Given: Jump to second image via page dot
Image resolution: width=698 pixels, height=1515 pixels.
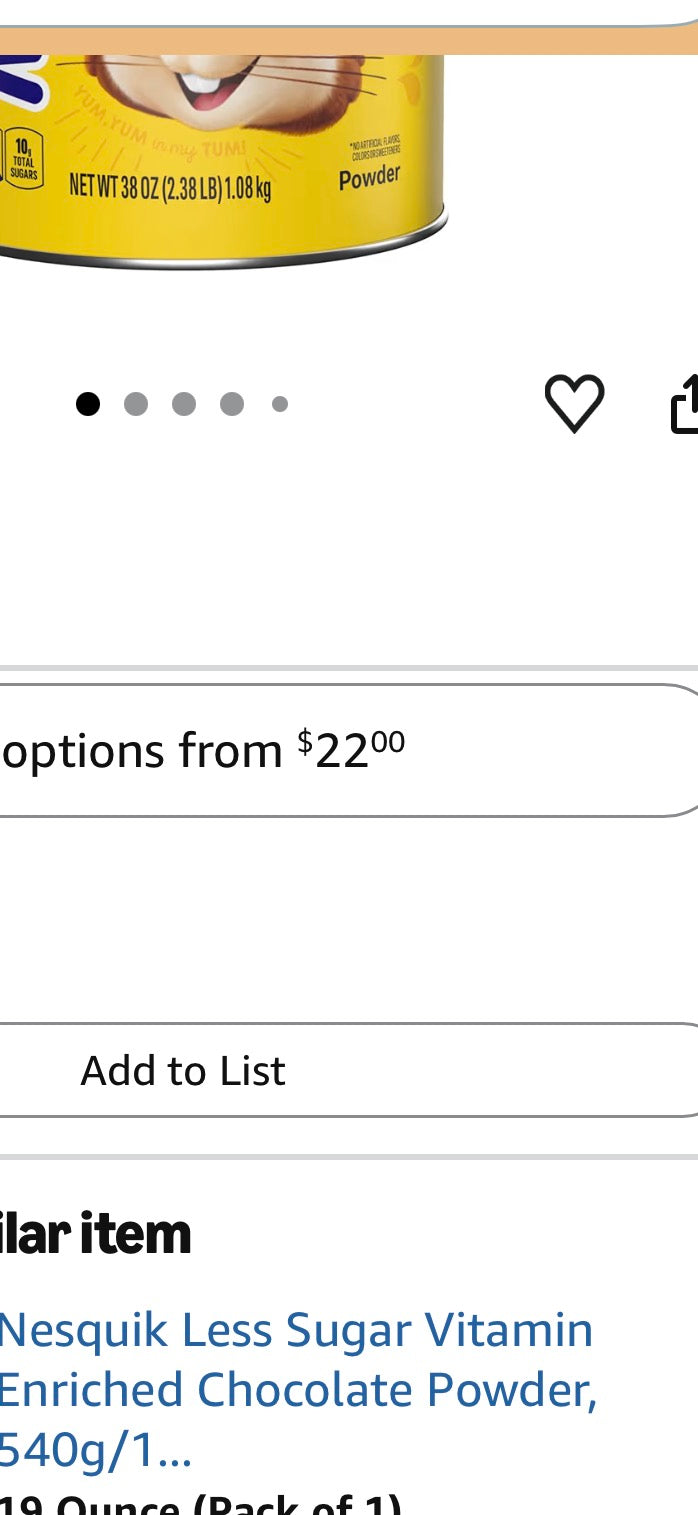Looking at the screenshot, I should (136, 404).
